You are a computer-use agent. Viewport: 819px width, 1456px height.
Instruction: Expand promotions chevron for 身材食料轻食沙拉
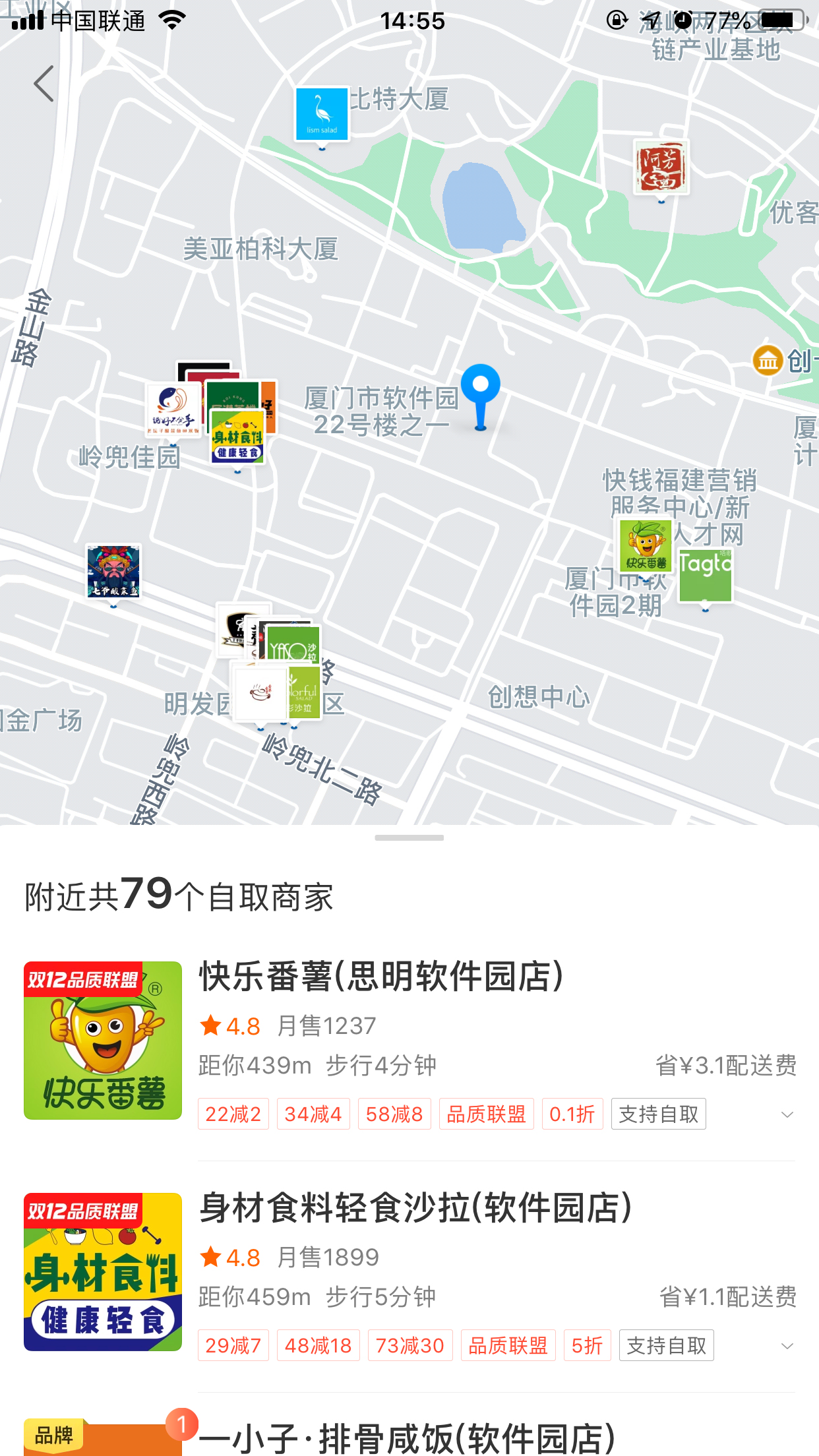(787, 1346)
